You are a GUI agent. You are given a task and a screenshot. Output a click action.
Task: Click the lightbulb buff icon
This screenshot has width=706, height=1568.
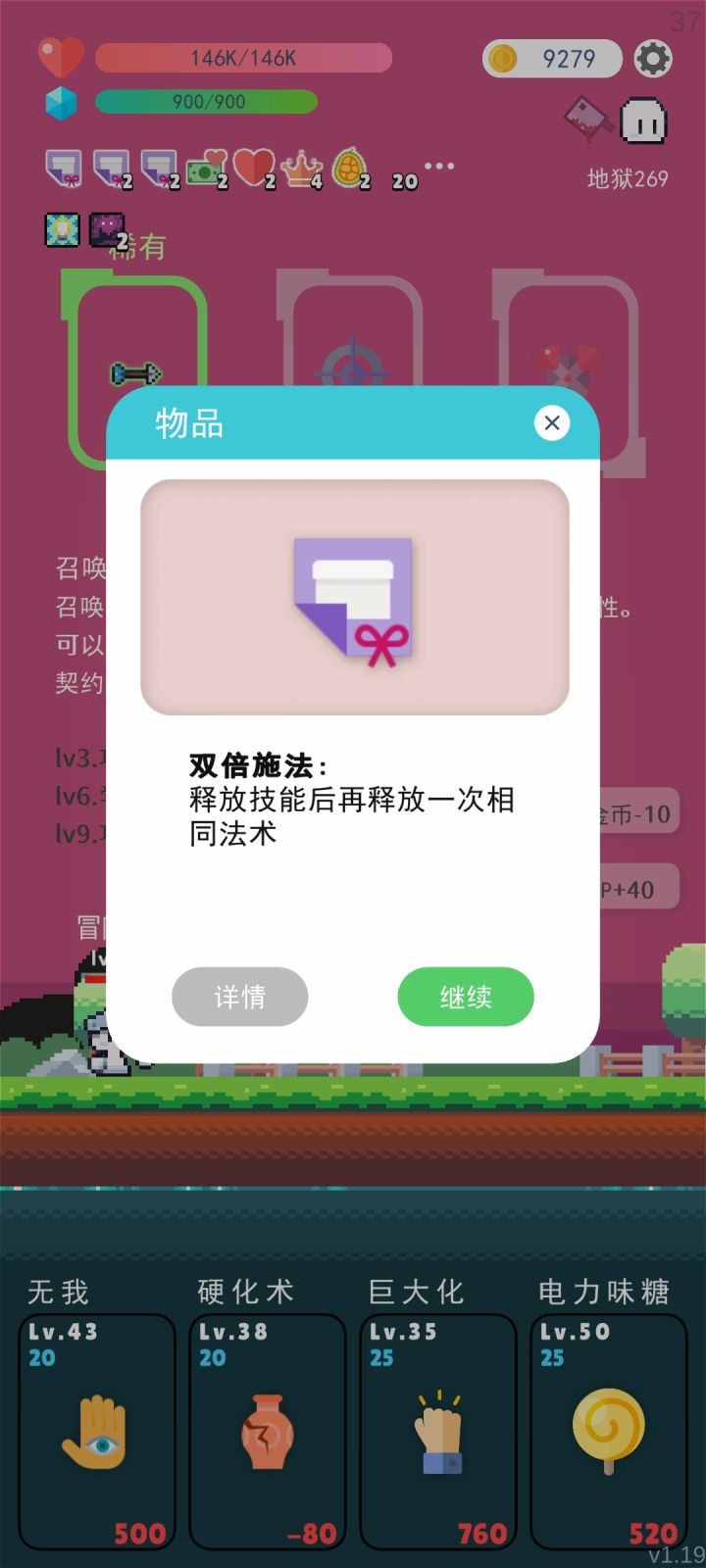coord(61,229)
